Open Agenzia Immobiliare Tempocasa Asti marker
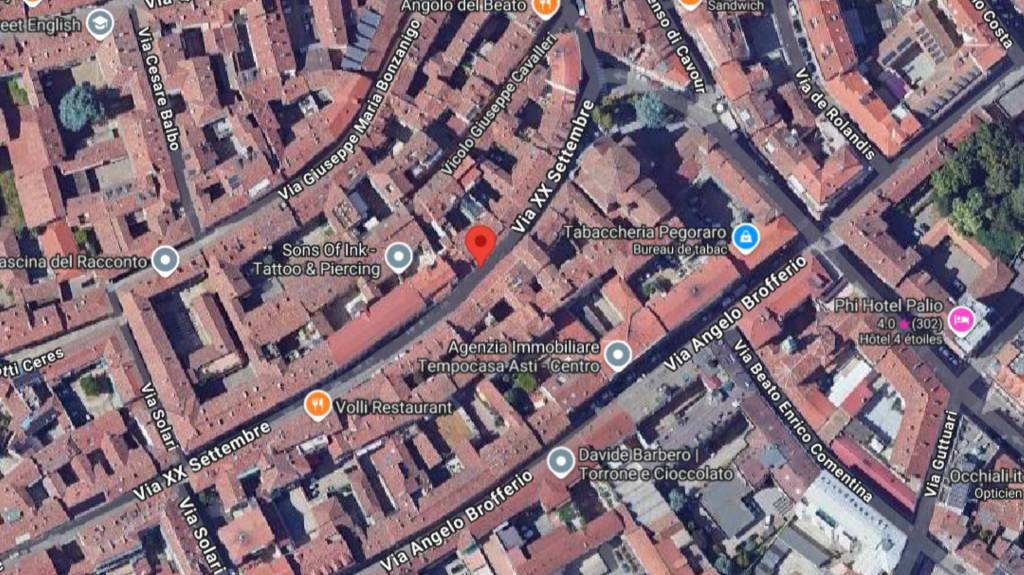The image size is (1024, 575). coord(618,355)
